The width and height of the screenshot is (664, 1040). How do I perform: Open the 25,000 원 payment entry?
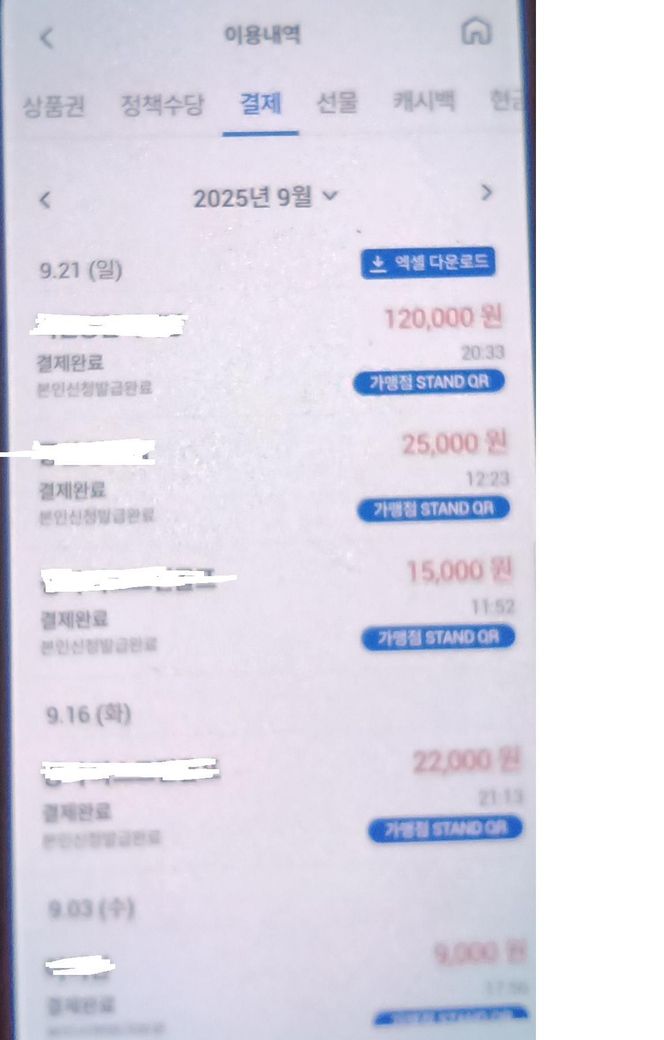tap(270, 478)
